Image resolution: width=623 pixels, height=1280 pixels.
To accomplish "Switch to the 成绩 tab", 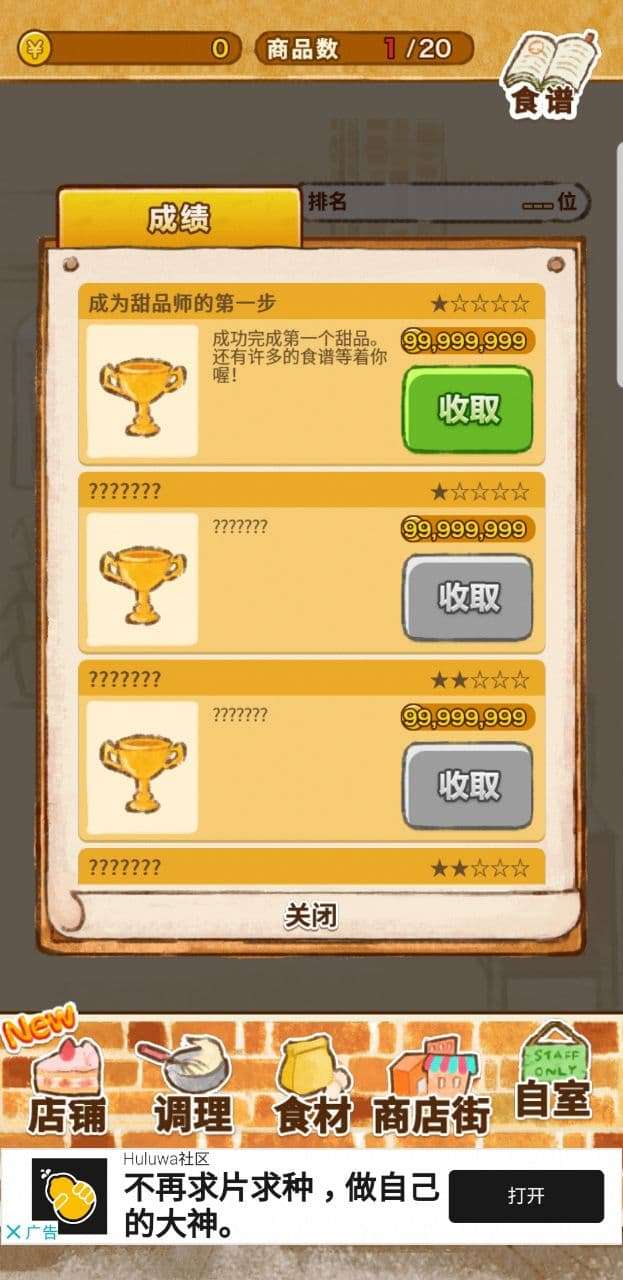I will click(179, 217).
